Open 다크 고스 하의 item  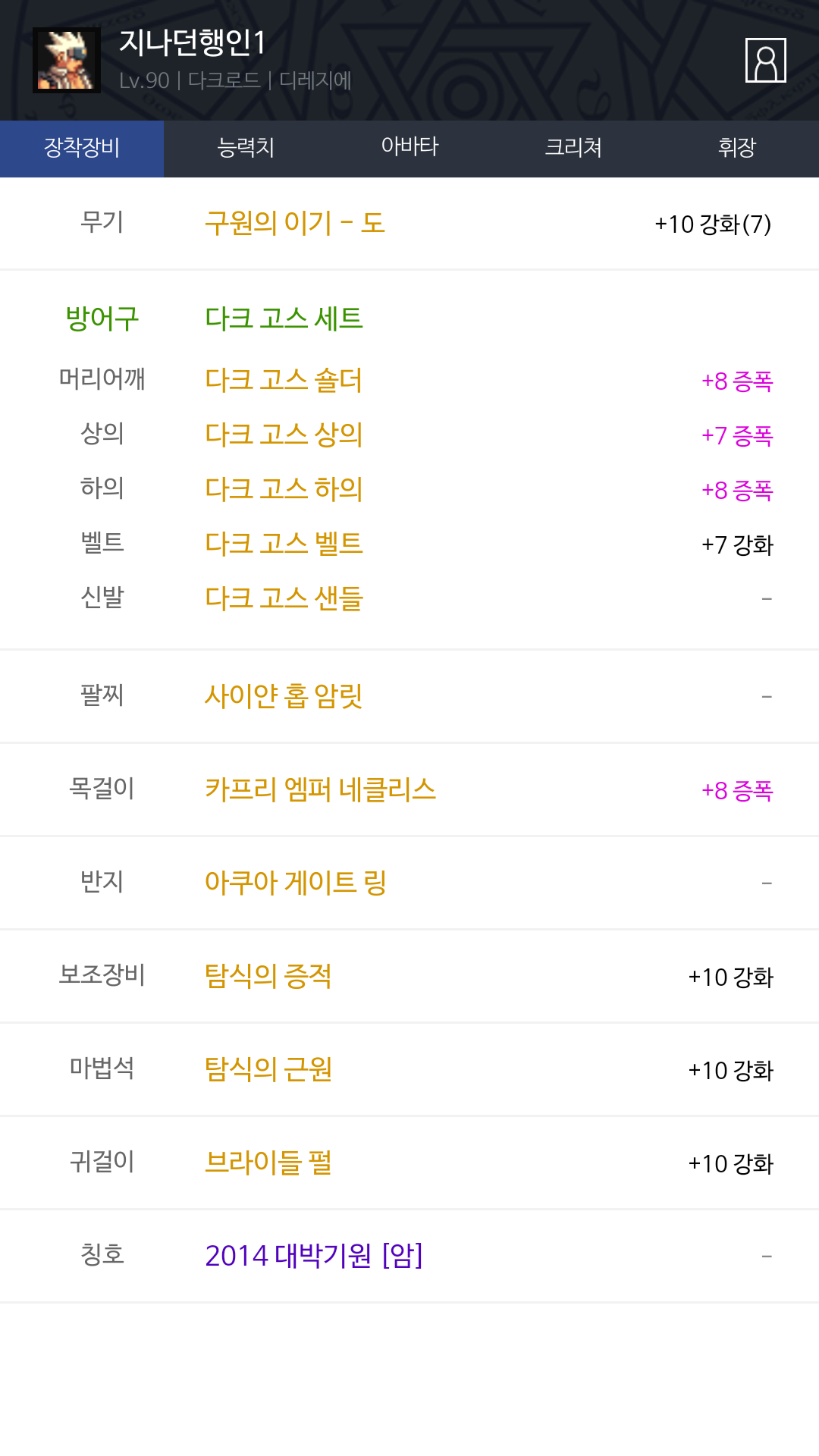pyautogui.click(x=284, y=489)
